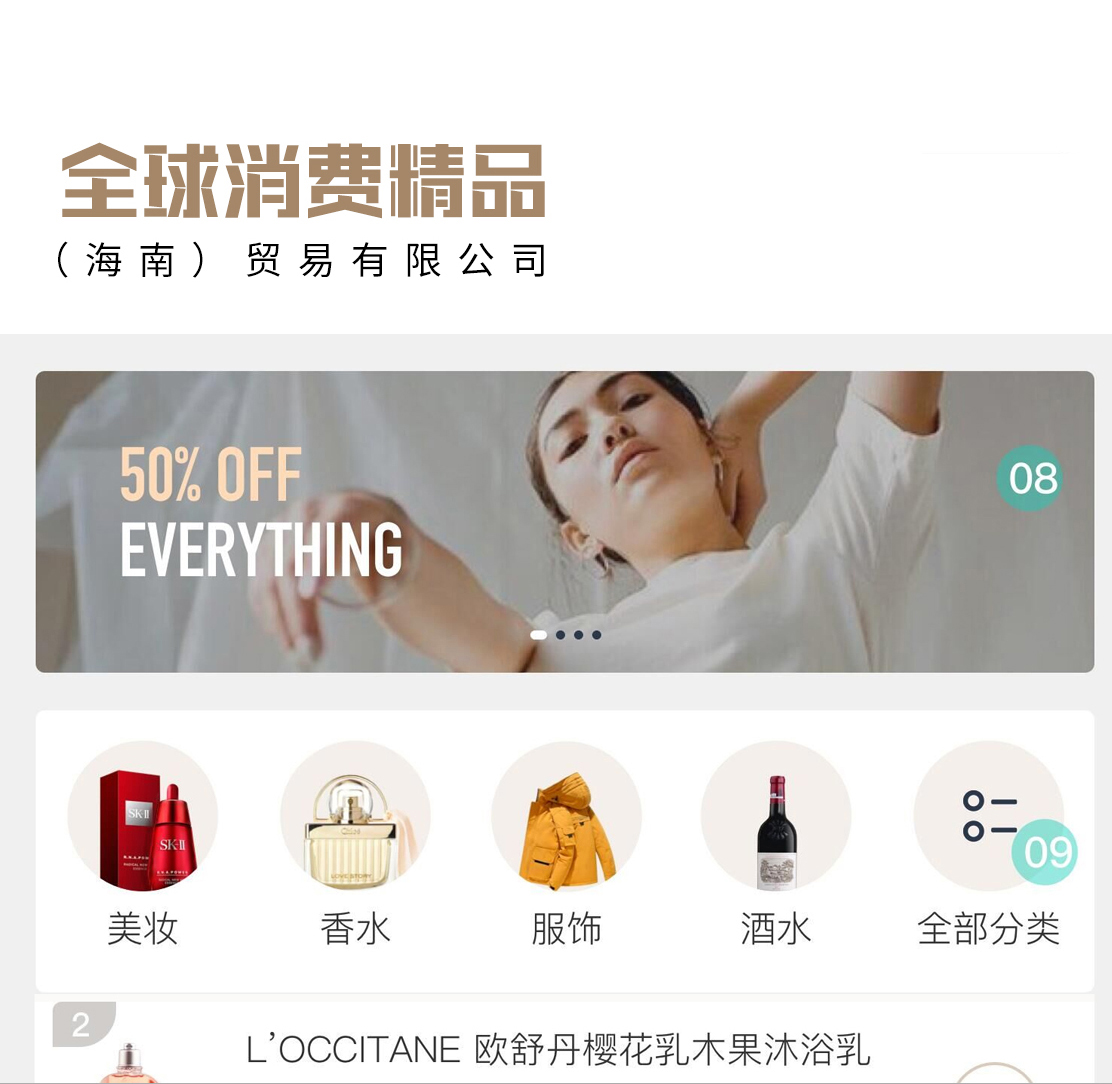This screenshot has width=1112, height=1084.
Task: Open the 50% OFF EVERYTHING banner
Action: [x=564, y=521]
